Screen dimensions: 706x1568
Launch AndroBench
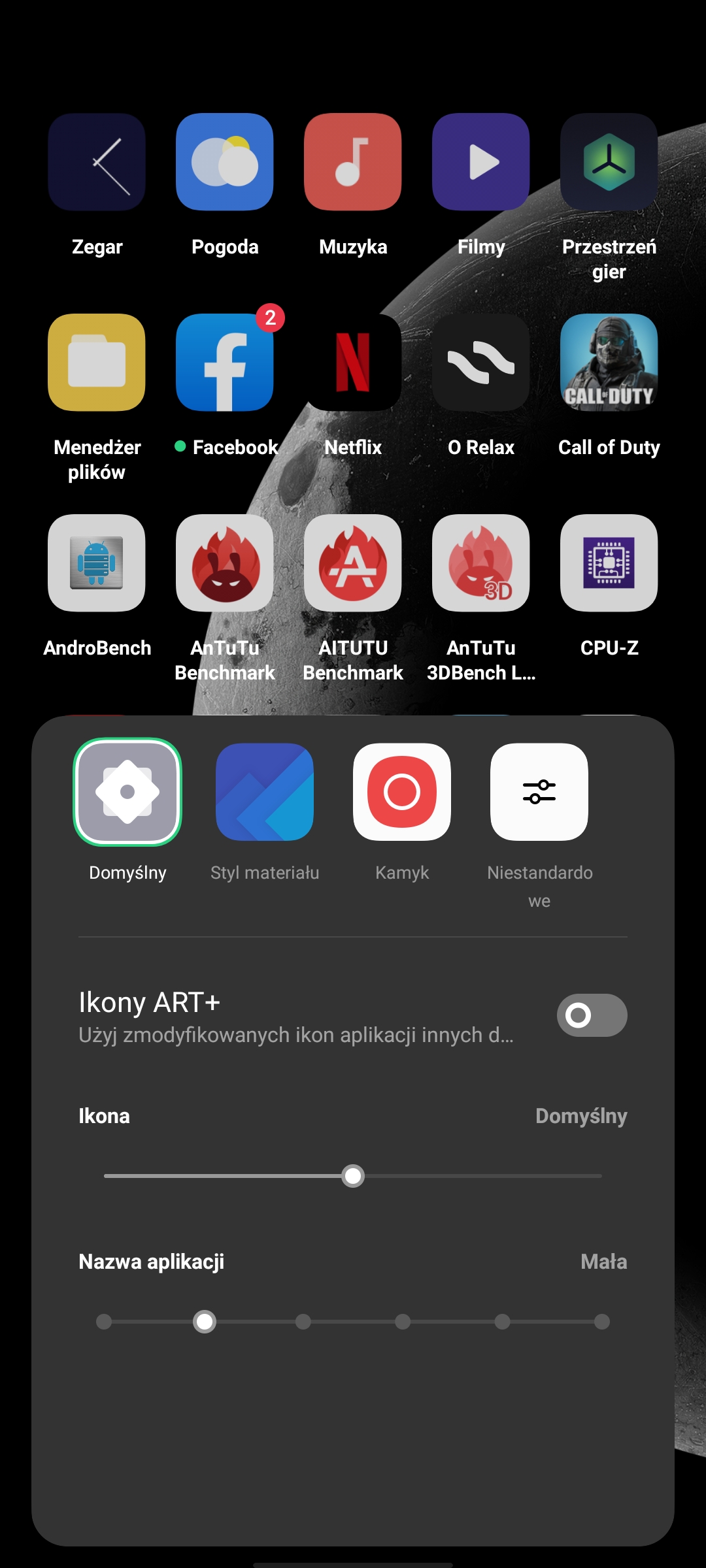(x=97, y=563)
